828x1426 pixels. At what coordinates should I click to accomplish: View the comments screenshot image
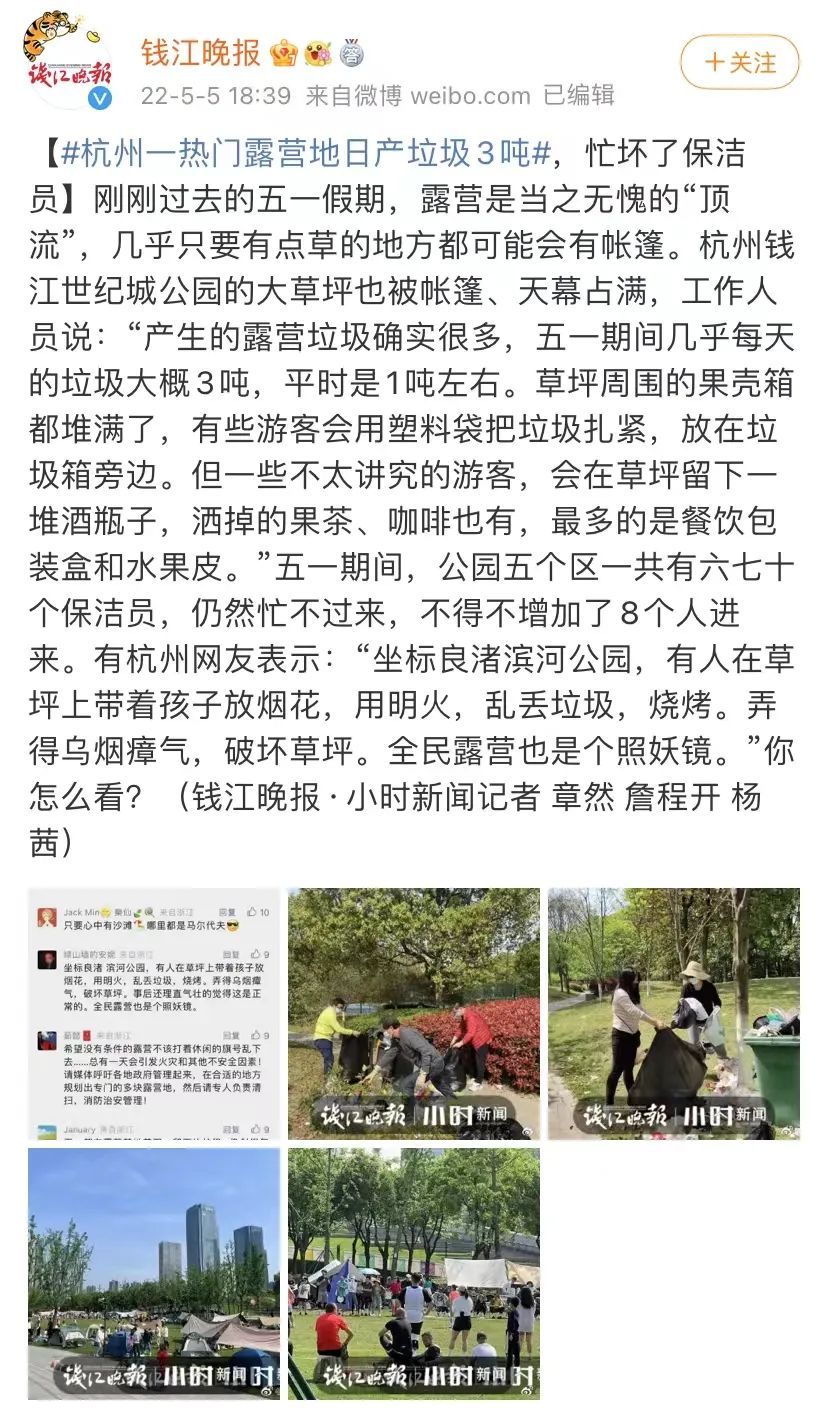154,1013
